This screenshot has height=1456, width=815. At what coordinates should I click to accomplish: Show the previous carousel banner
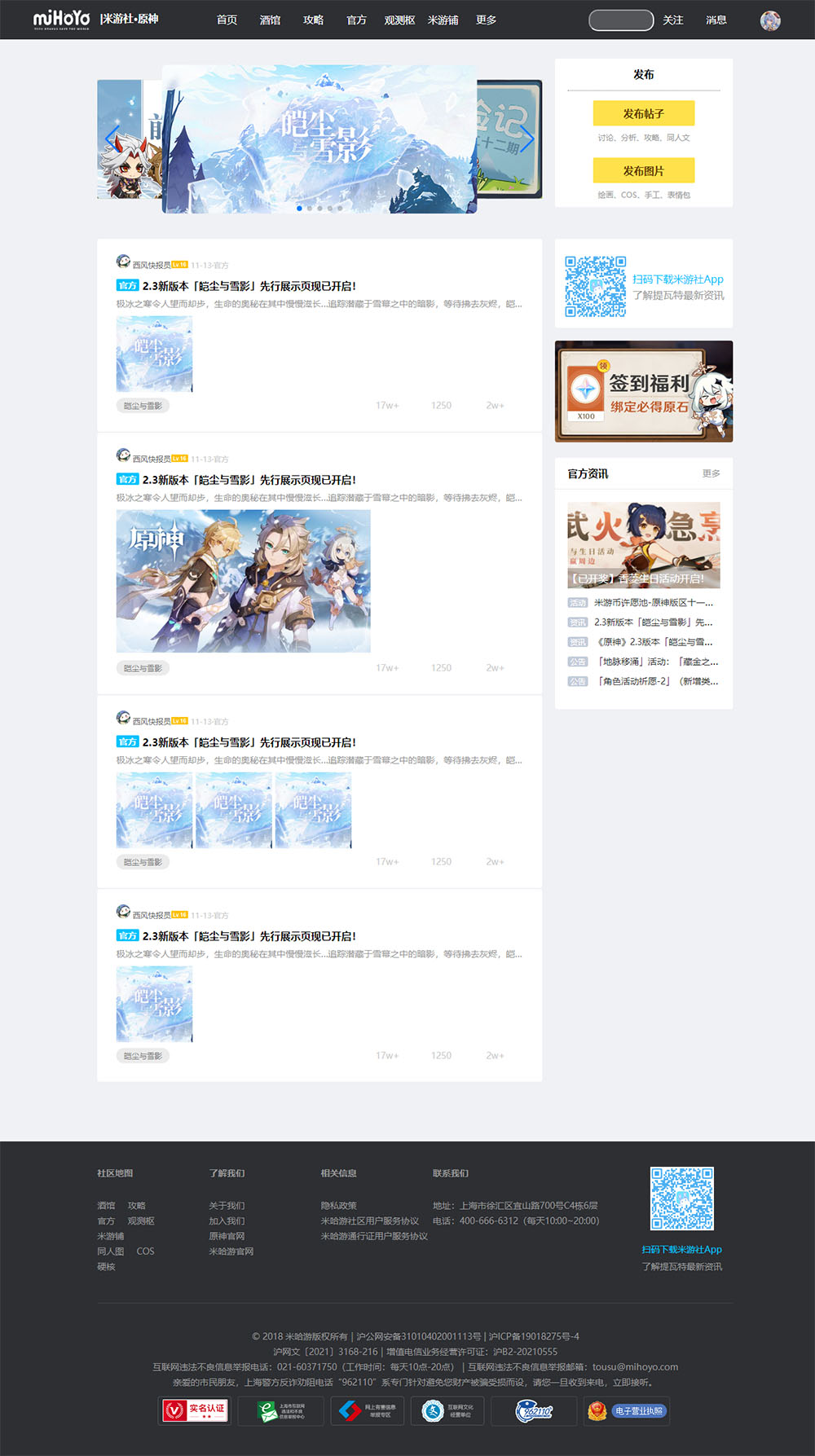tap(111, 139)
